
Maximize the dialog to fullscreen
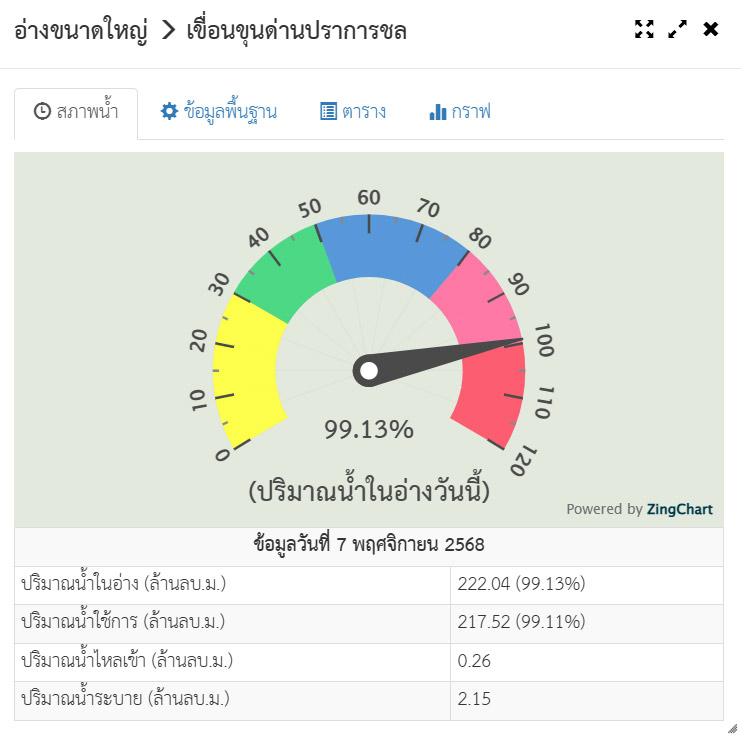(x=644, y=29)
